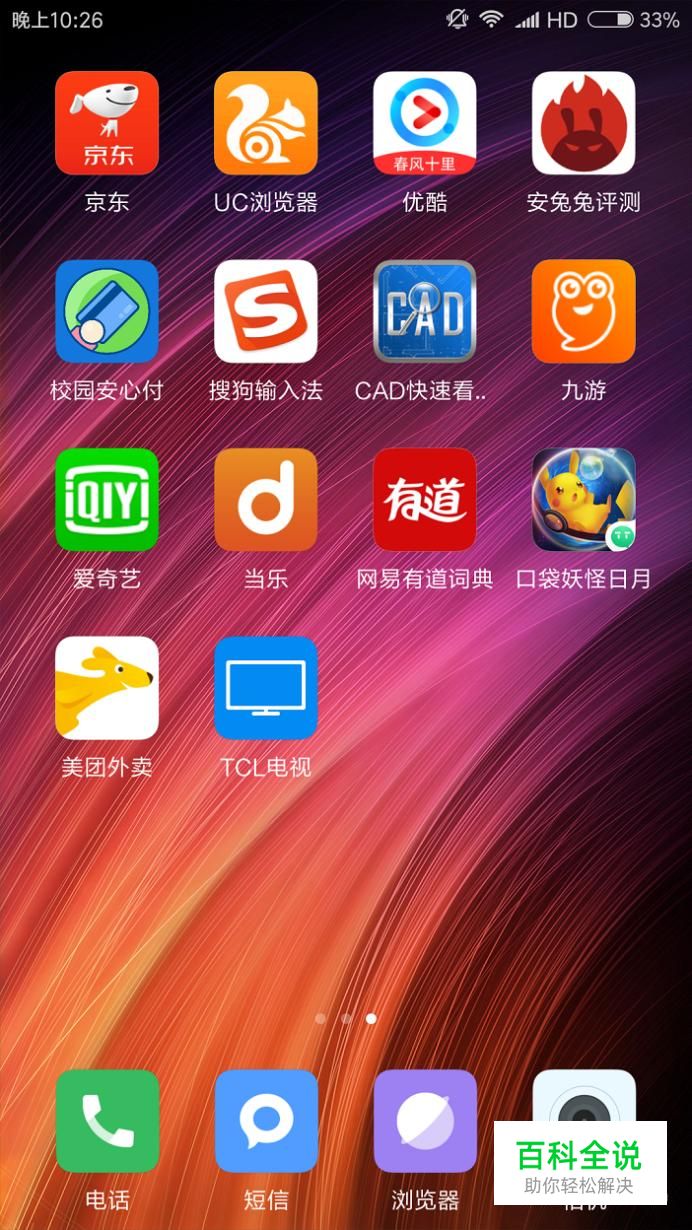Start the 口袋妖怪日月 game
The width and height of the screenshot is (692, 1230).
584,500
